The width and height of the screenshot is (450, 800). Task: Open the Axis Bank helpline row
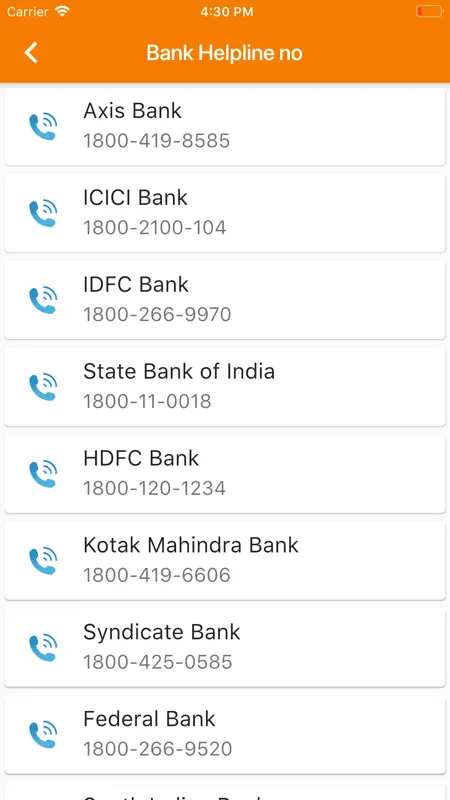tap(225, 127)
